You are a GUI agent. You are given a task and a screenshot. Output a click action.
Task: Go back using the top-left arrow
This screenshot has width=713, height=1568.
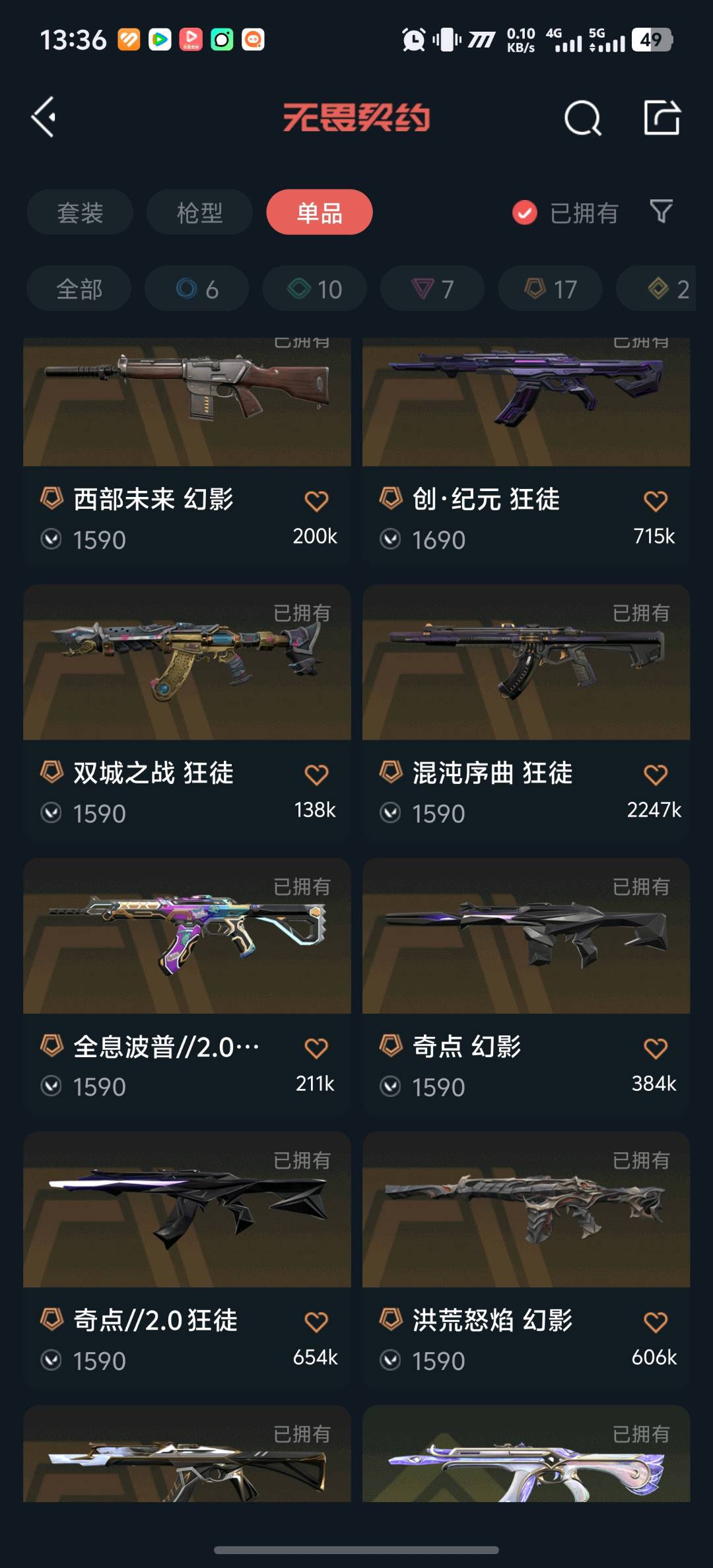pyautogui.click(x=44, y=117)
